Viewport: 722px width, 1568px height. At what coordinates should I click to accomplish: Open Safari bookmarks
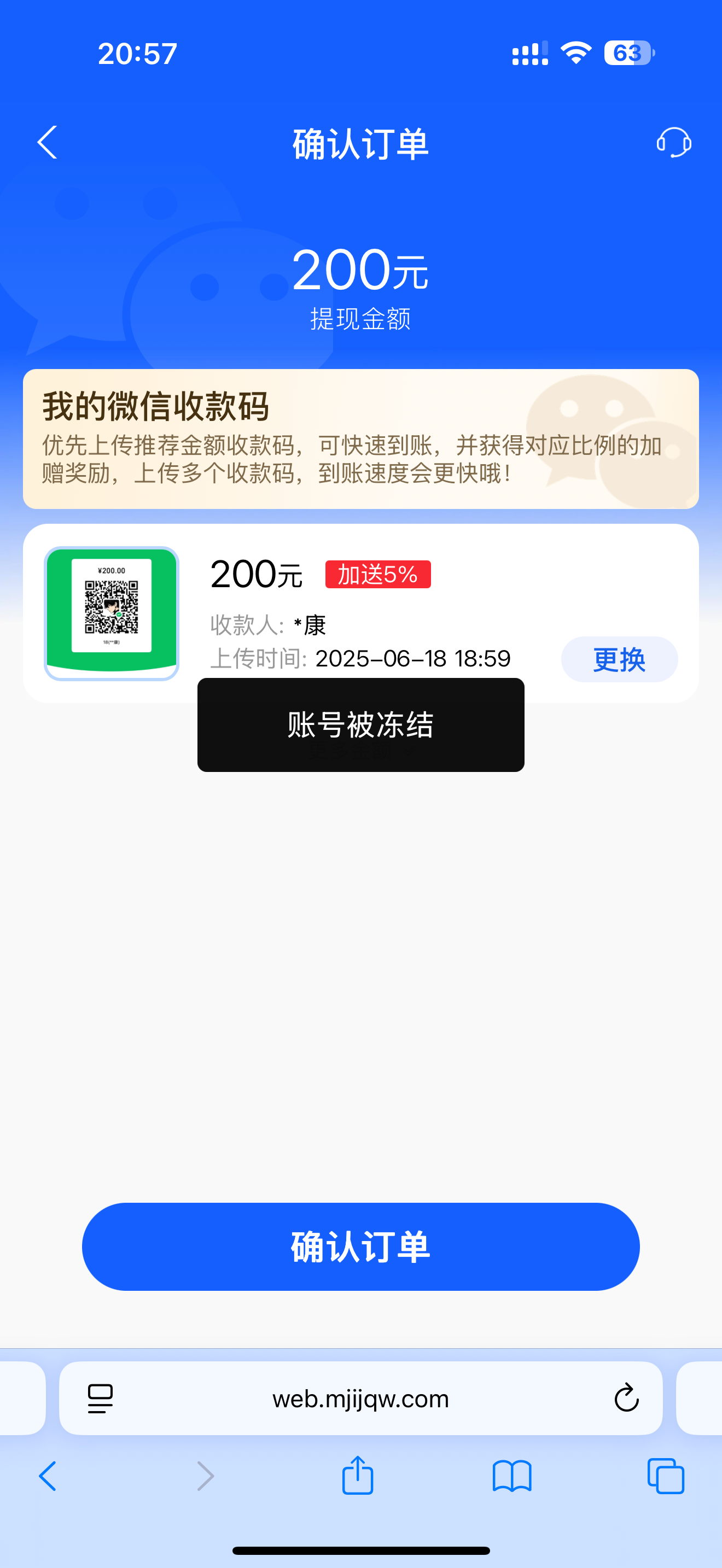(512, 1476)
